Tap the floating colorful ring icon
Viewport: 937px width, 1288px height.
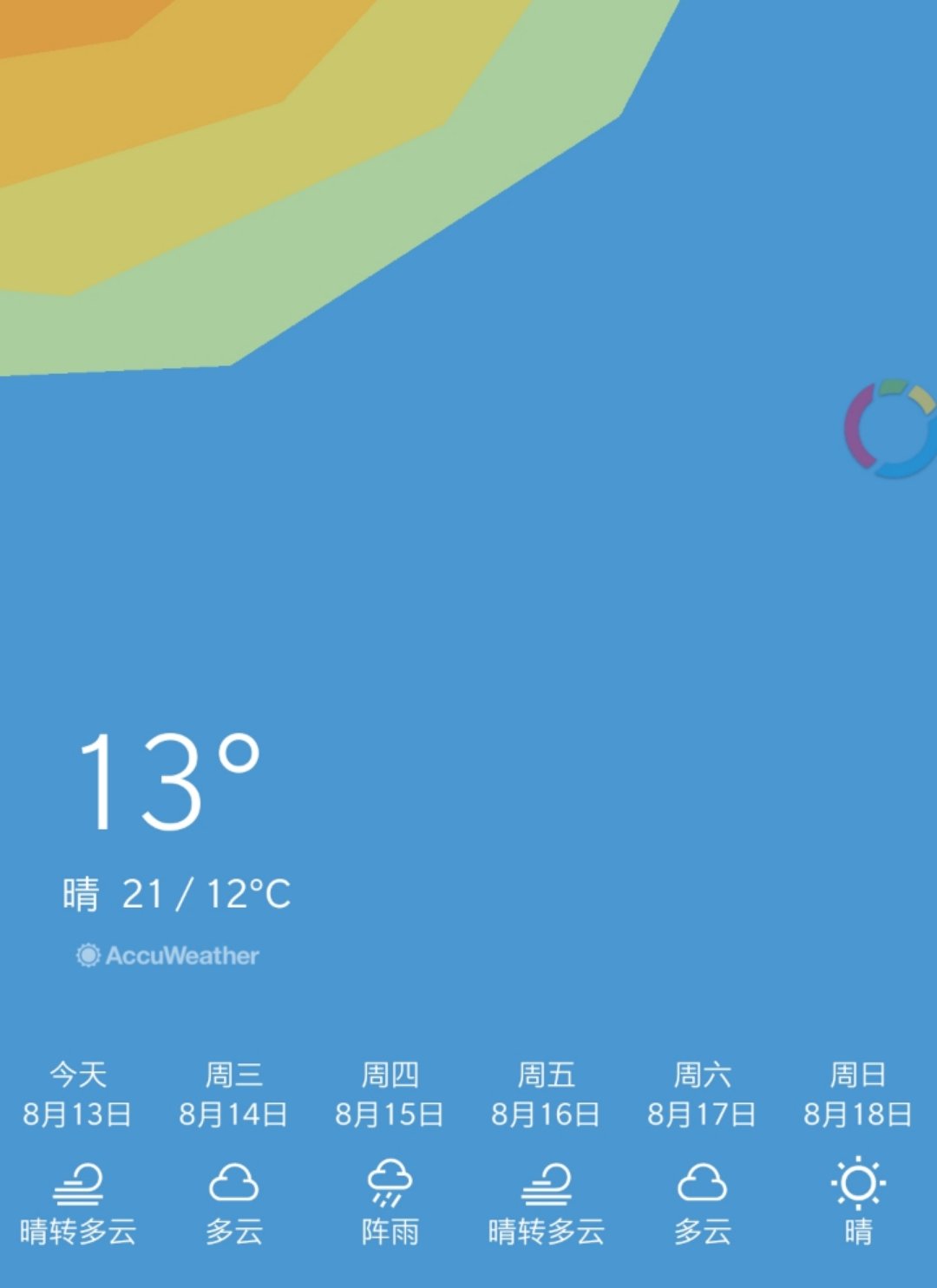click(890, 428)
